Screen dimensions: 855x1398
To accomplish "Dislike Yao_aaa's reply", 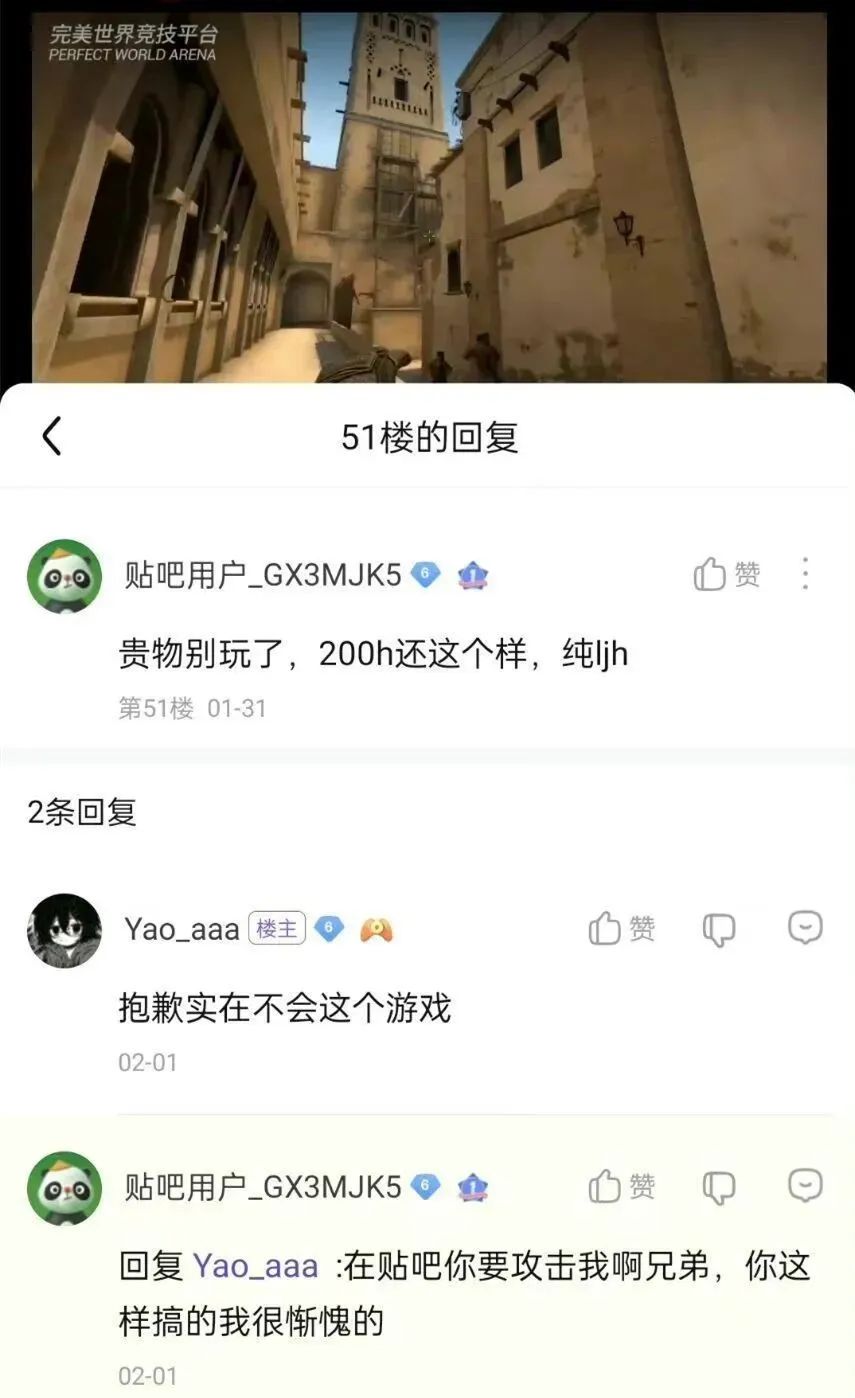I will (719, 930).
